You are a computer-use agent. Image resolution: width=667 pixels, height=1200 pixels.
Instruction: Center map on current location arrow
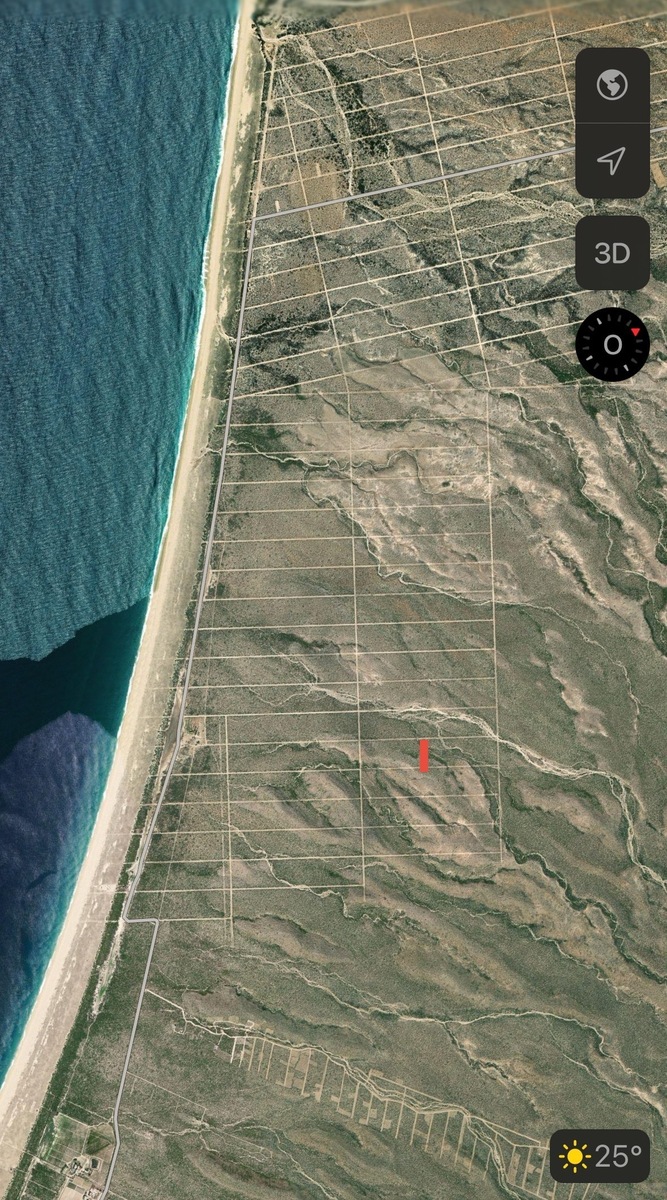pos(612,160)
